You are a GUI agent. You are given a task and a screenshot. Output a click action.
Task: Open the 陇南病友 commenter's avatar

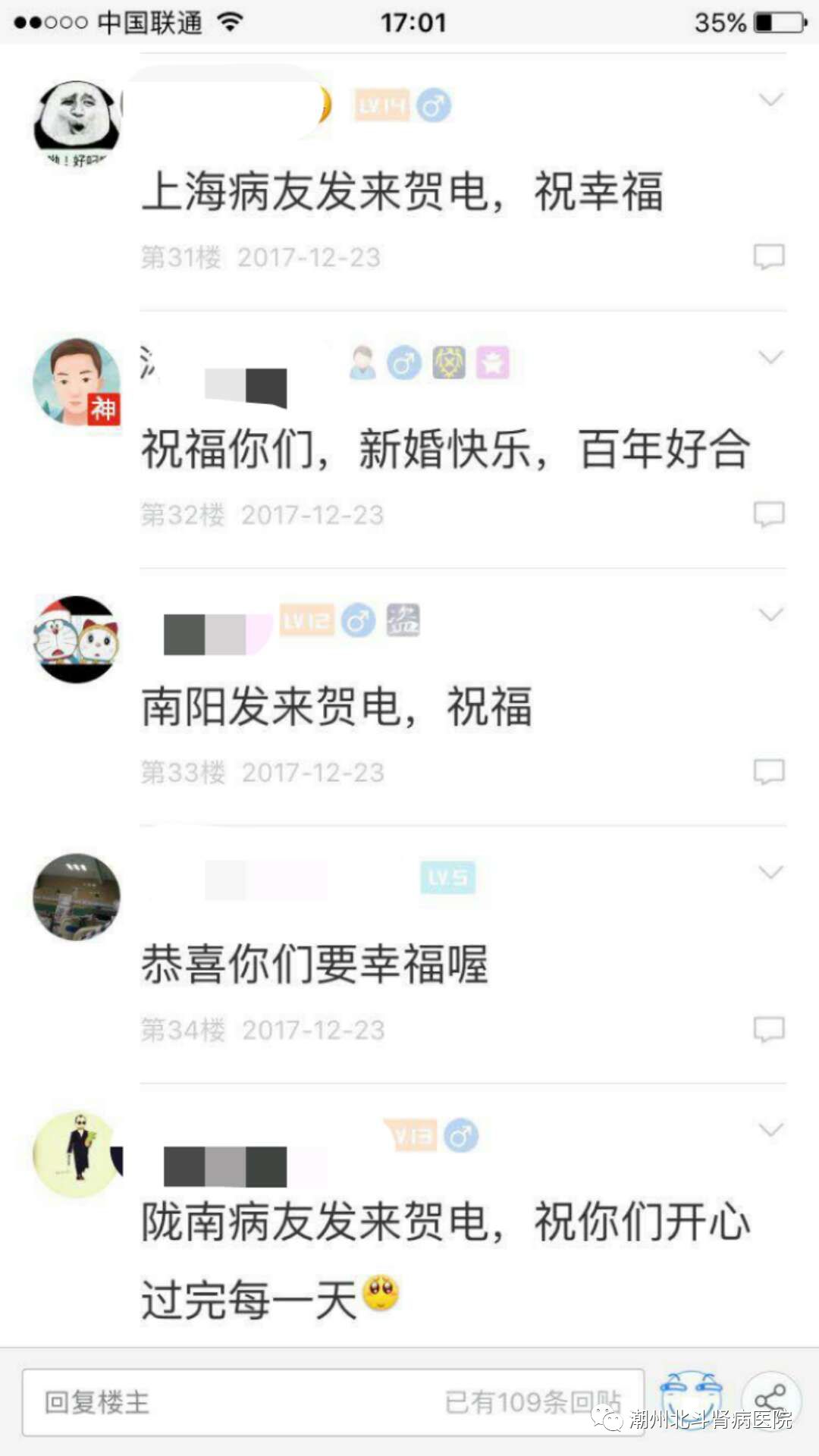(77, 1155)
